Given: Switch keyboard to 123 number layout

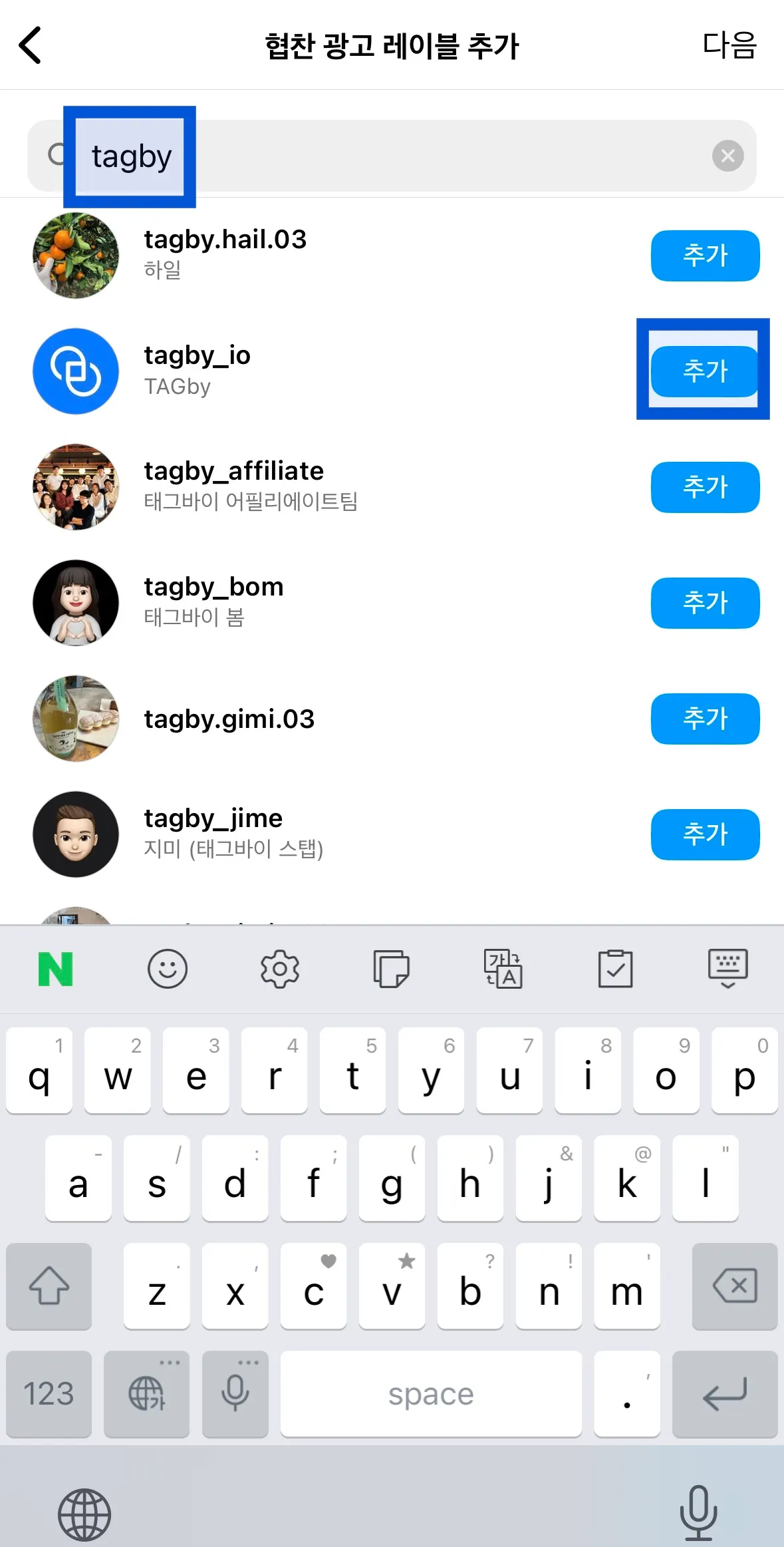Looking at the screenshot, I should click(49, 1393).
